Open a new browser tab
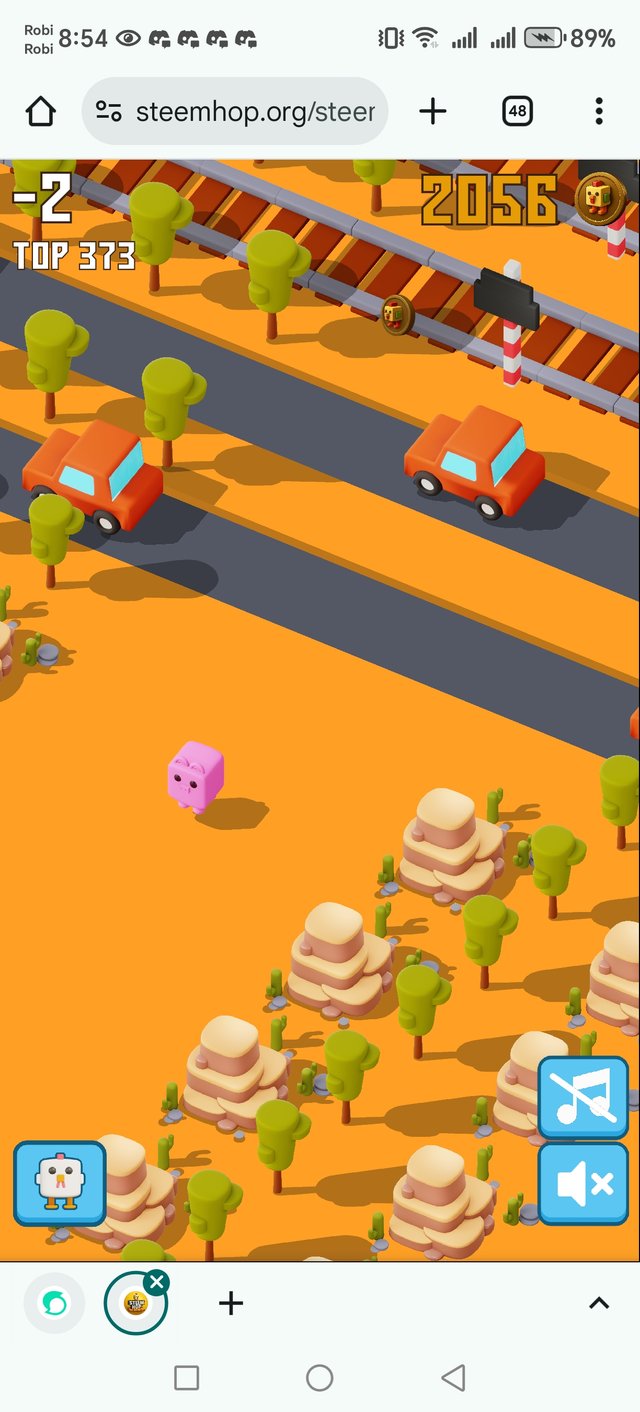Screen dimensions: 640x1412 432,111
